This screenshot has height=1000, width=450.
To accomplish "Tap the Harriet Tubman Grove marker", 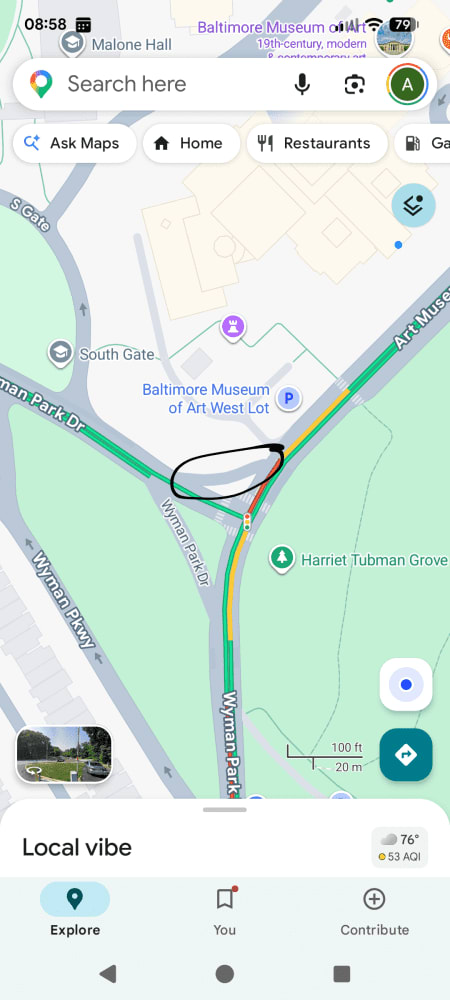I will pos(281,559).
